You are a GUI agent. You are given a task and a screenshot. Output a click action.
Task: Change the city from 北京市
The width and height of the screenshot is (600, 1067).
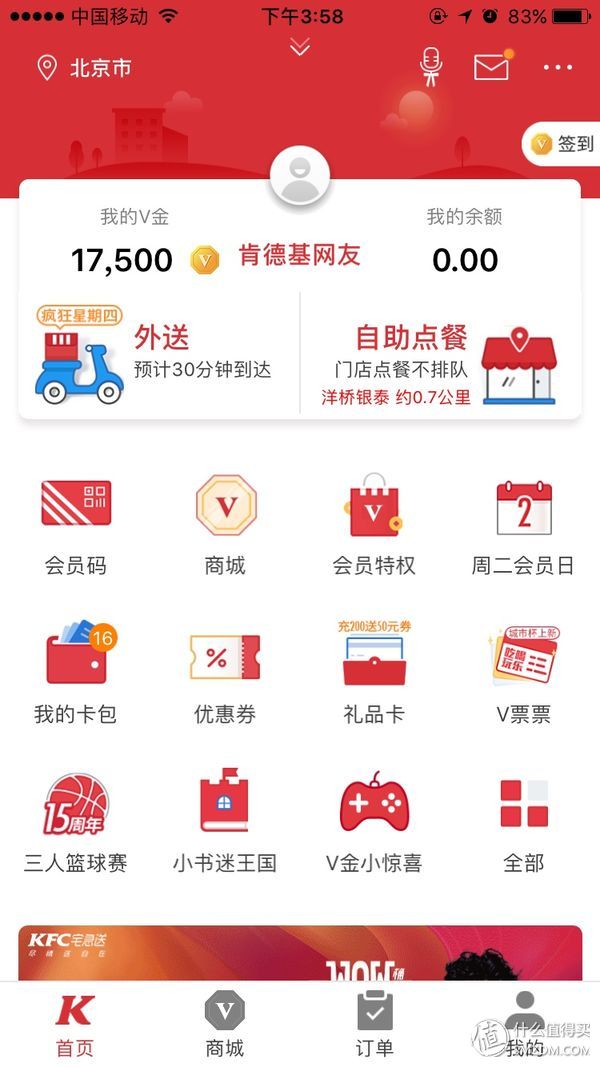coord(85,68)
